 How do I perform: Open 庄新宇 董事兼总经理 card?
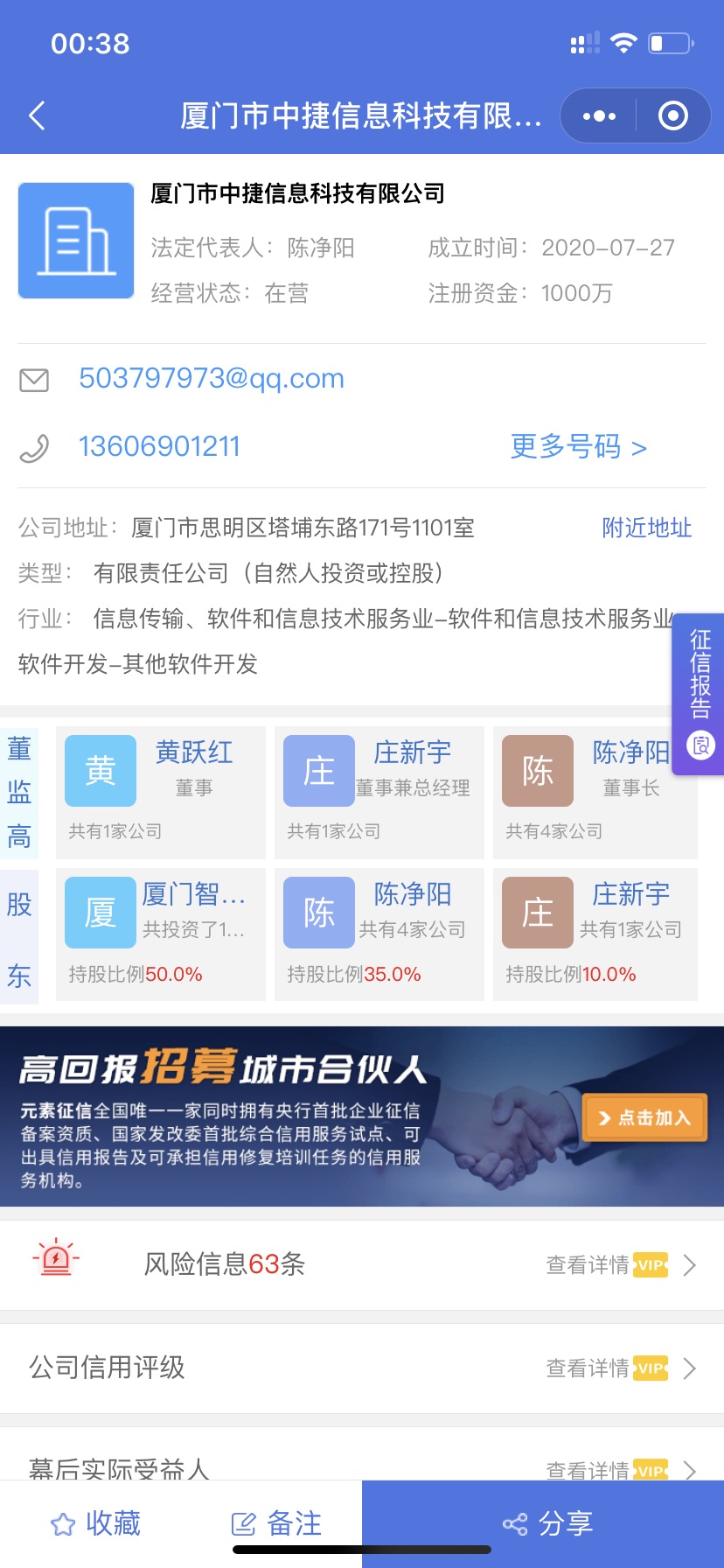click(x=379, y=792)
